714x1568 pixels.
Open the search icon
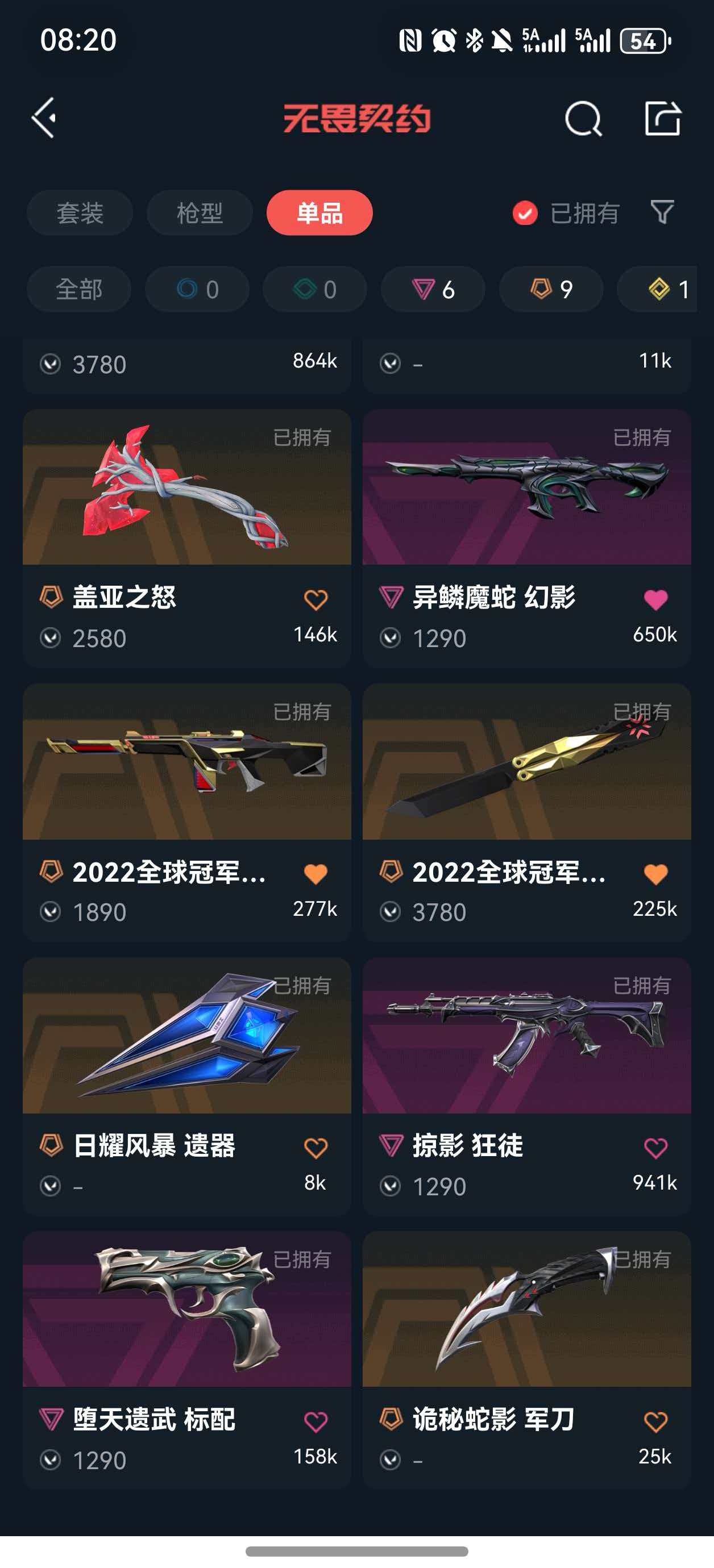pyautogui.click(x=583, y=119)
